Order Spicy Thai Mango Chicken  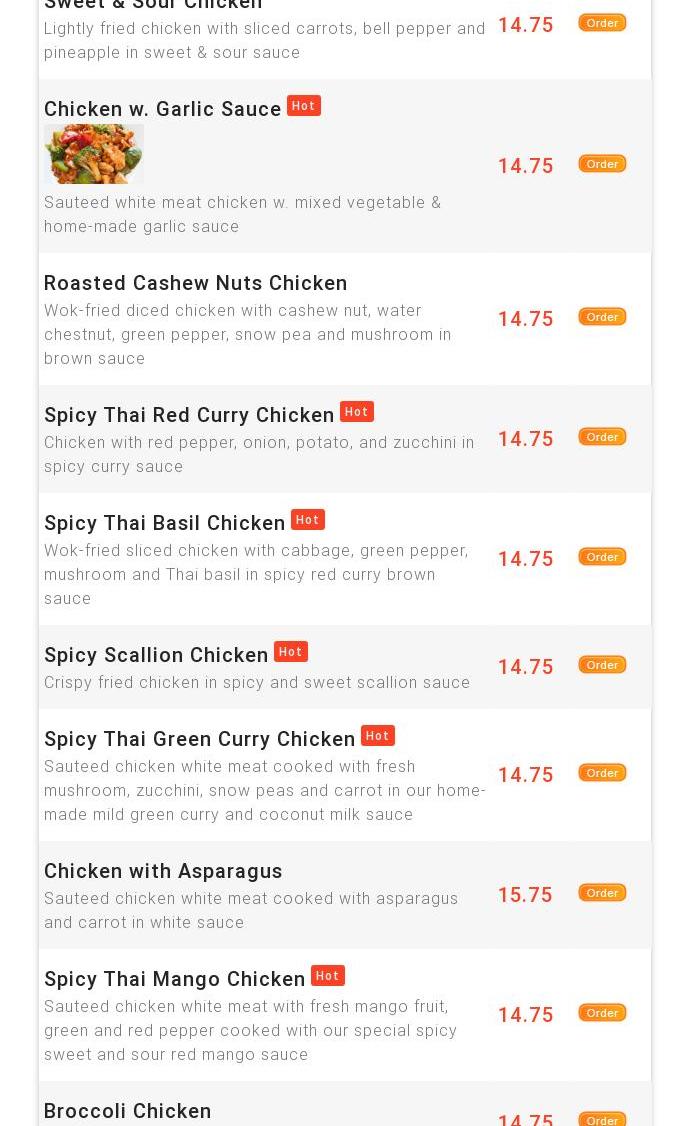(x=602, y=1013)
